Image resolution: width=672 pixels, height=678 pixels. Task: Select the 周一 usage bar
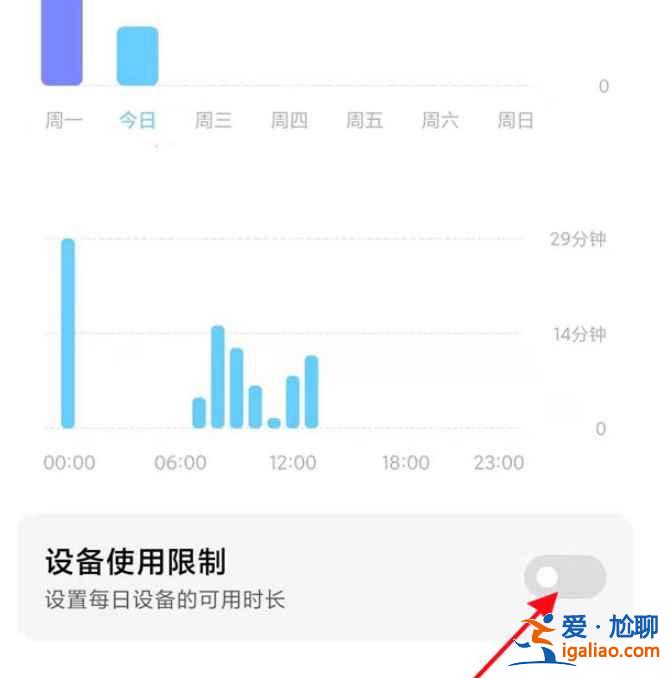[62, 42]
